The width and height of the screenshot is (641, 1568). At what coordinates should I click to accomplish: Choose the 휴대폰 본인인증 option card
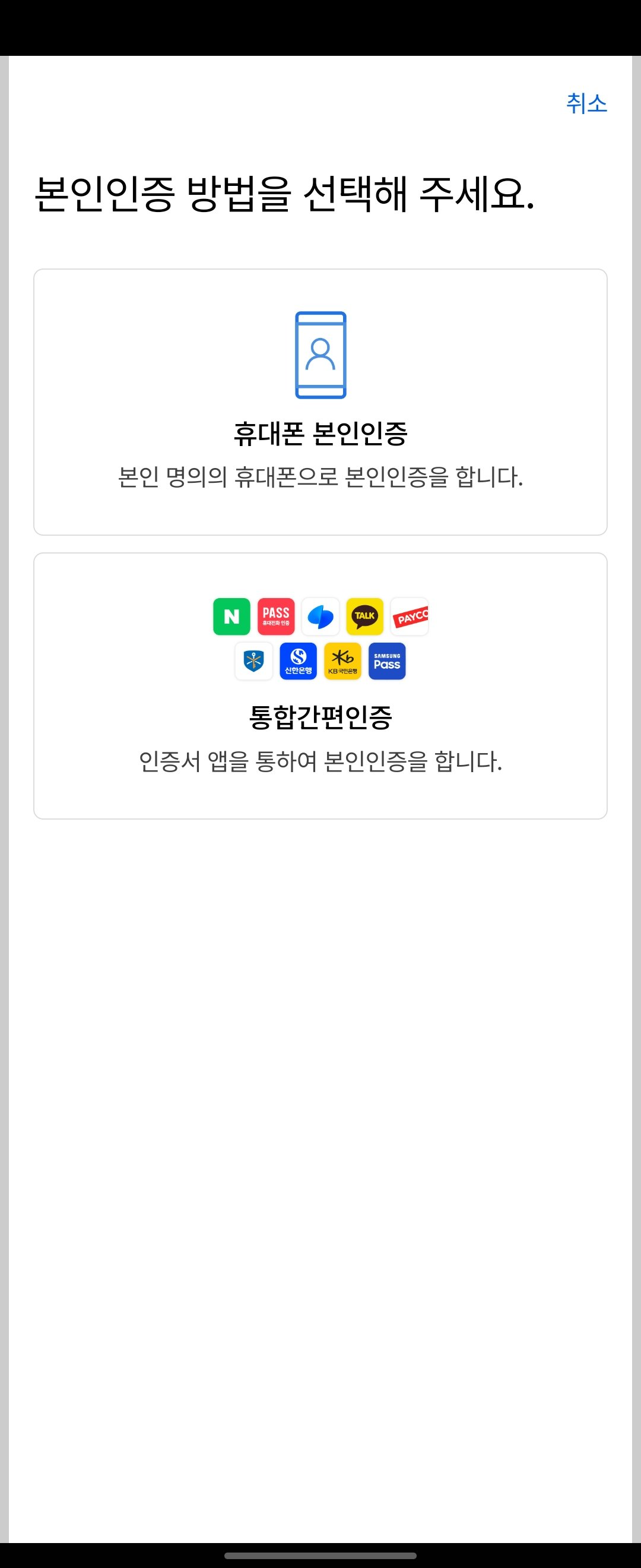pyautogui.click(x=320, y=402)
